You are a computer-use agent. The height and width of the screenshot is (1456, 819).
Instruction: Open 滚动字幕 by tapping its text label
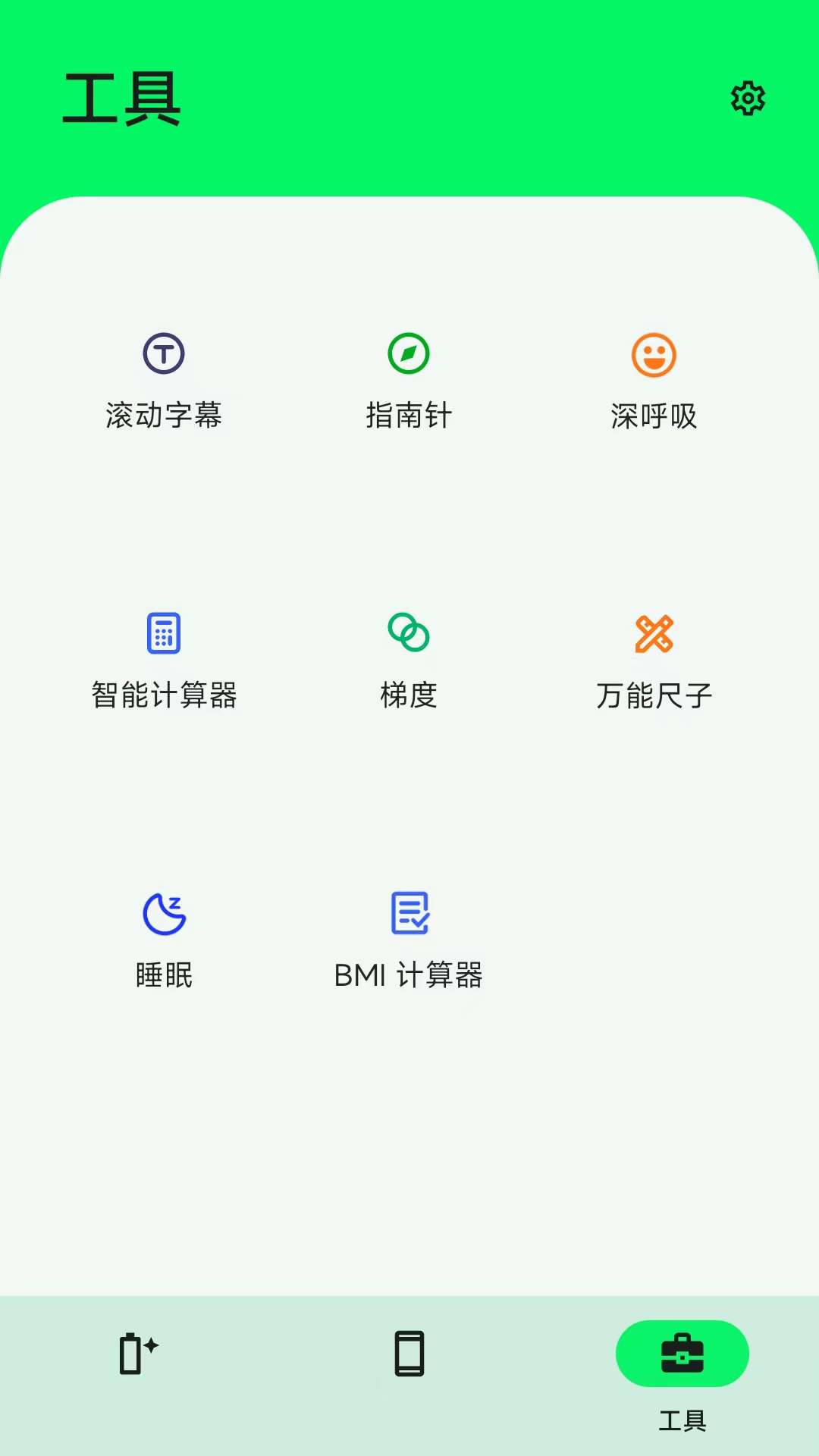tap(164, 416)
